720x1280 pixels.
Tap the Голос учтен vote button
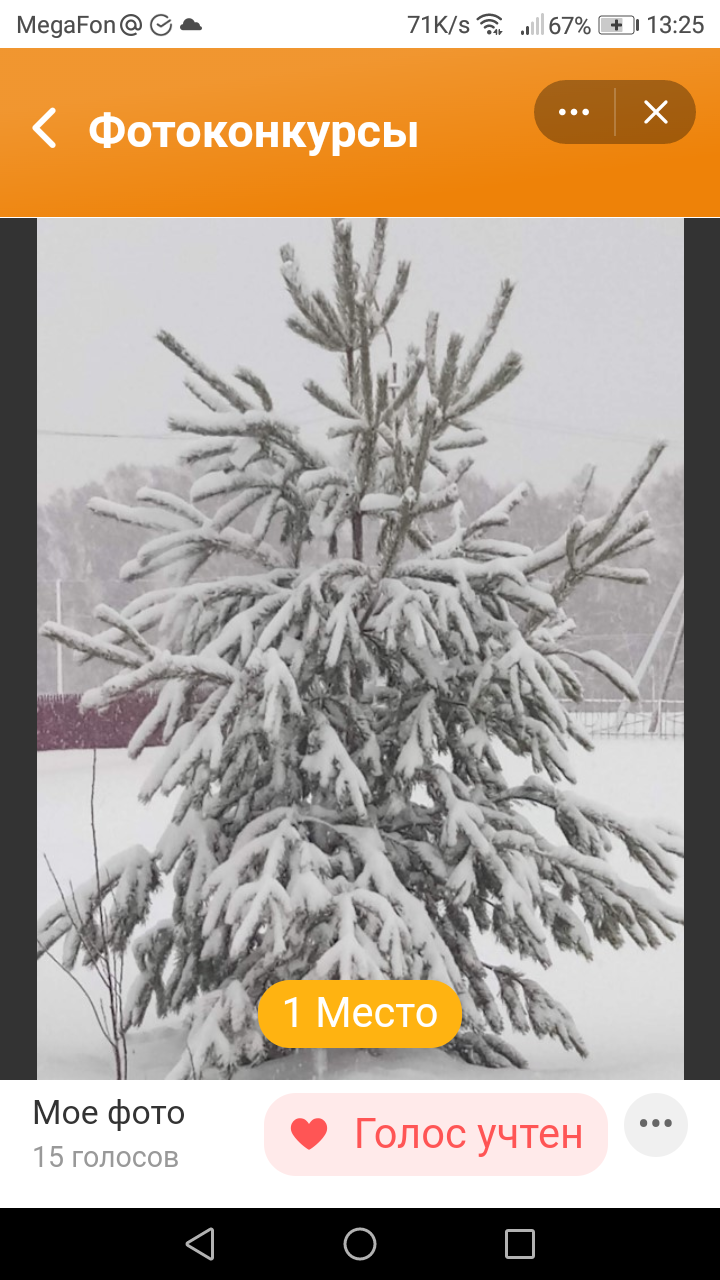[436, 1134]
